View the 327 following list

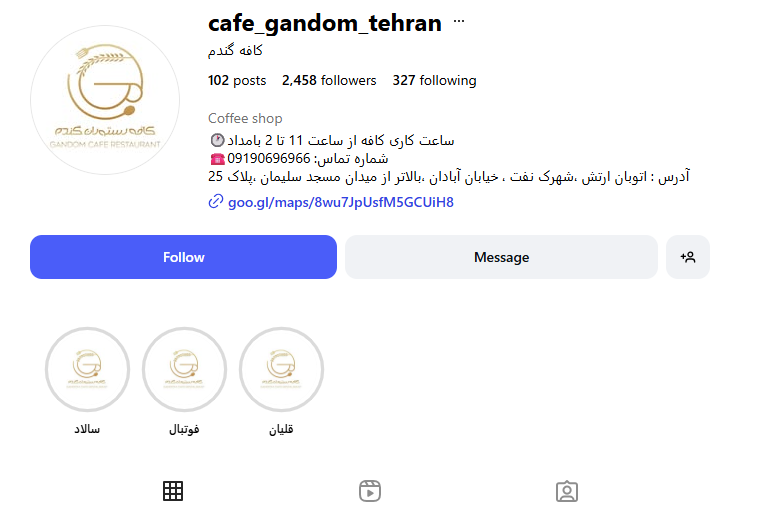pyautogui.click(x=434, y=80)
